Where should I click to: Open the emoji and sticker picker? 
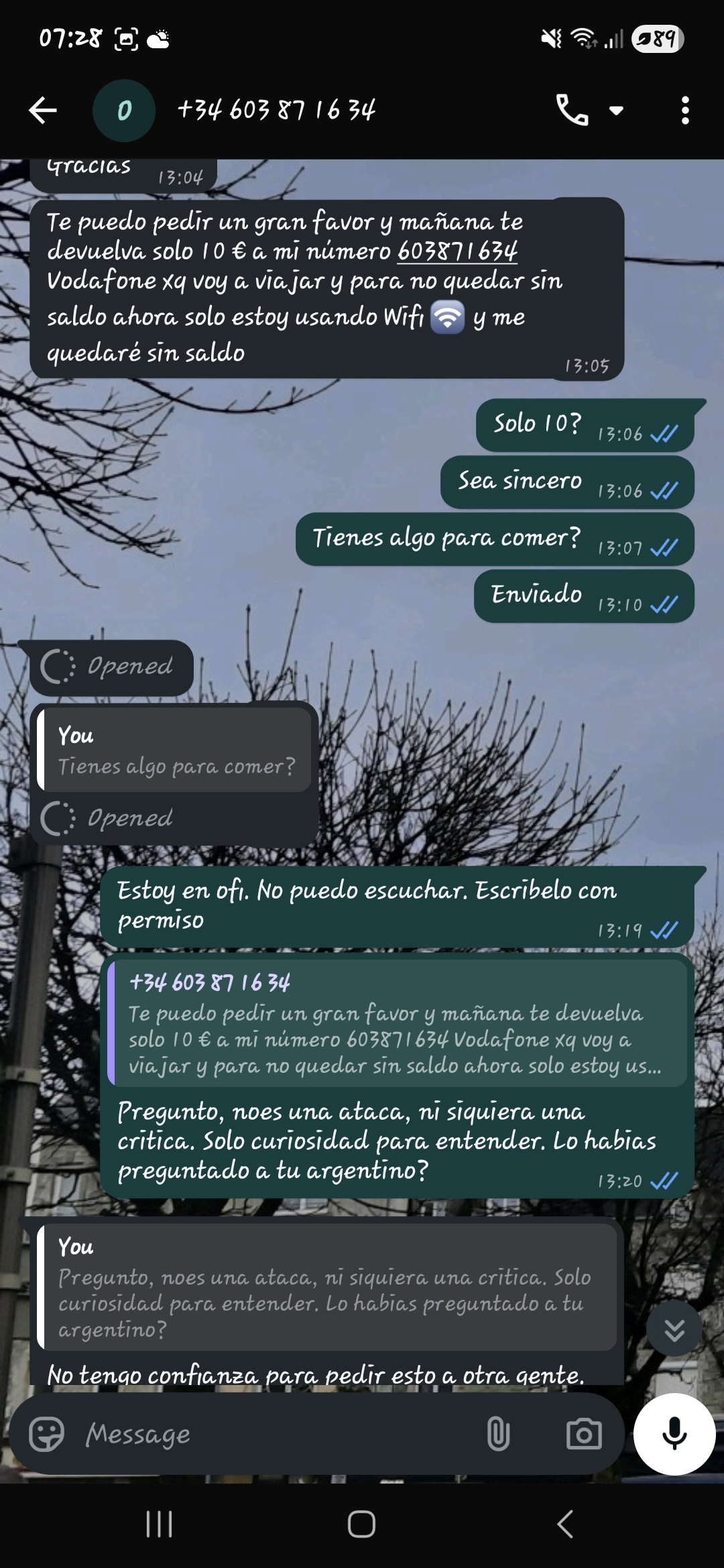[46, 1434]
